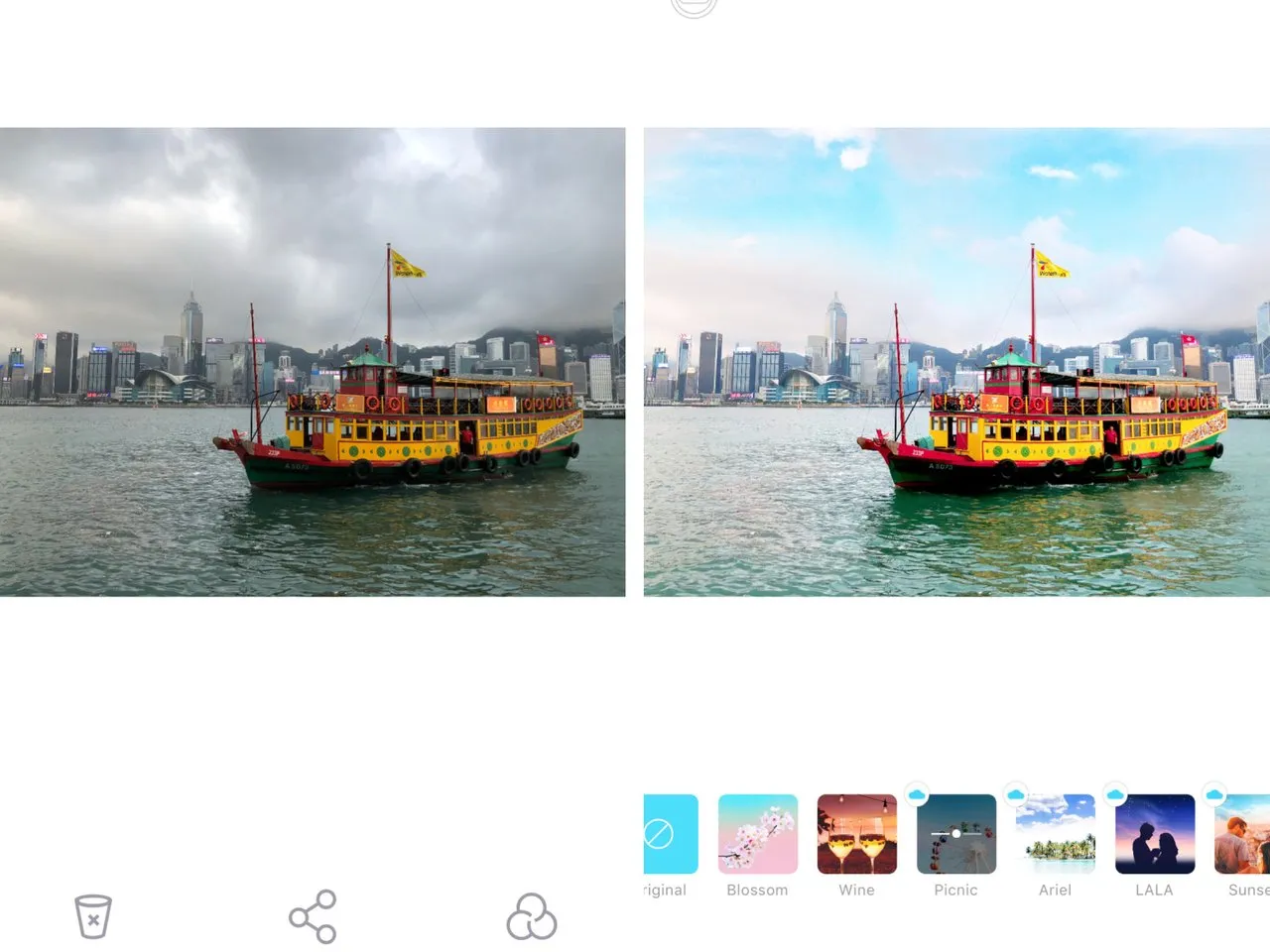The height and width of the screenshot is (952, 1270).
Task: Select the Original filter
Action: click(670, 834)
